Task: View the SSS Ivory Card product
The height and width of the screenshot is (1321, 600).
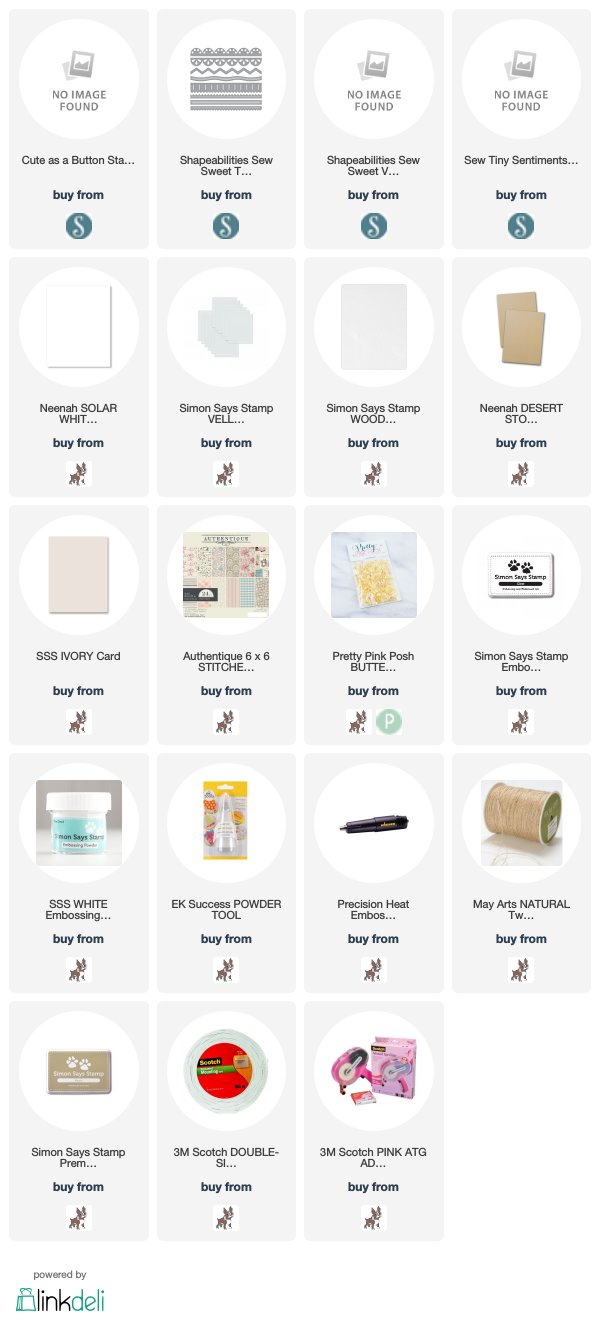Action: coord(79,625)
